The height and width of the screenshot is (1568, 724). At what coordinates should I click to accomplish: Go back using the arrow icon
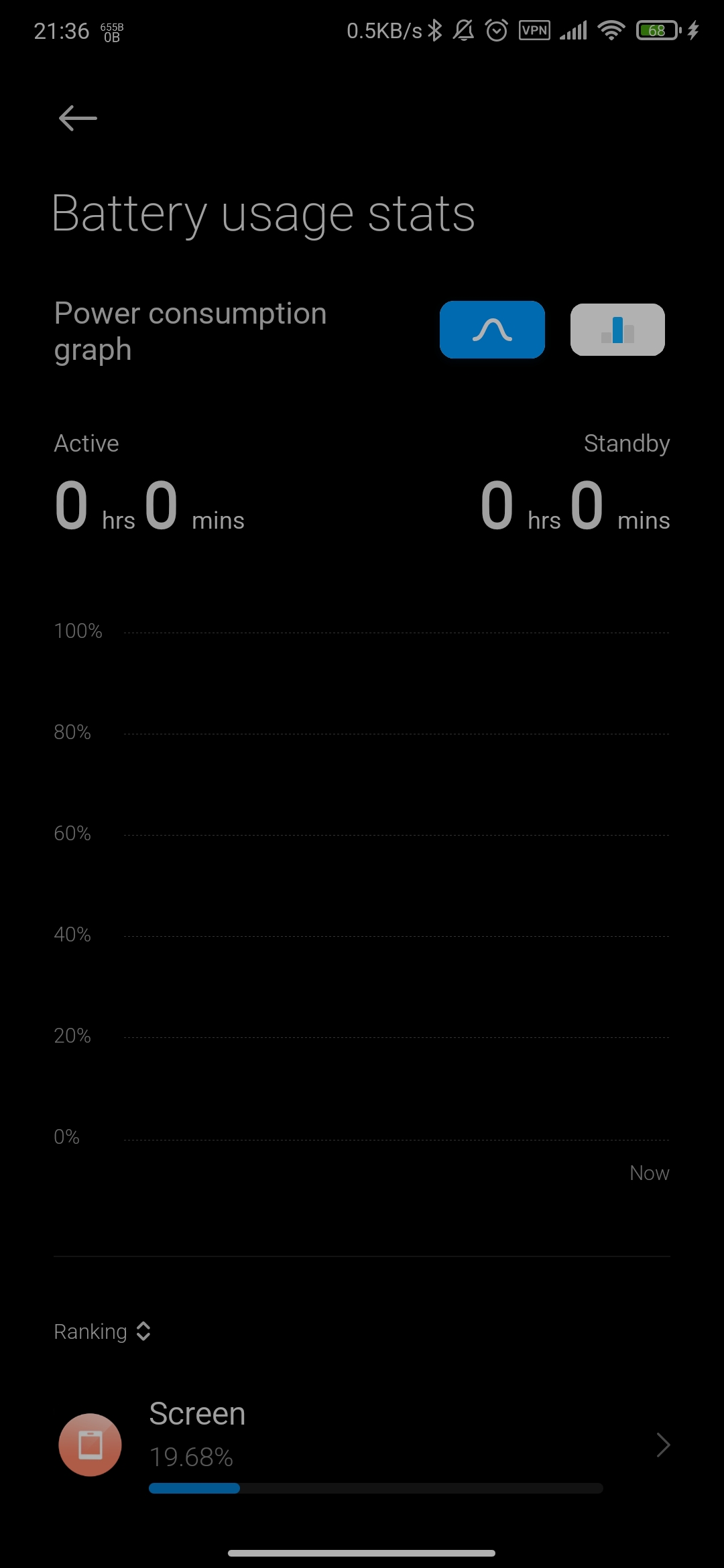[x=78, y=119]
